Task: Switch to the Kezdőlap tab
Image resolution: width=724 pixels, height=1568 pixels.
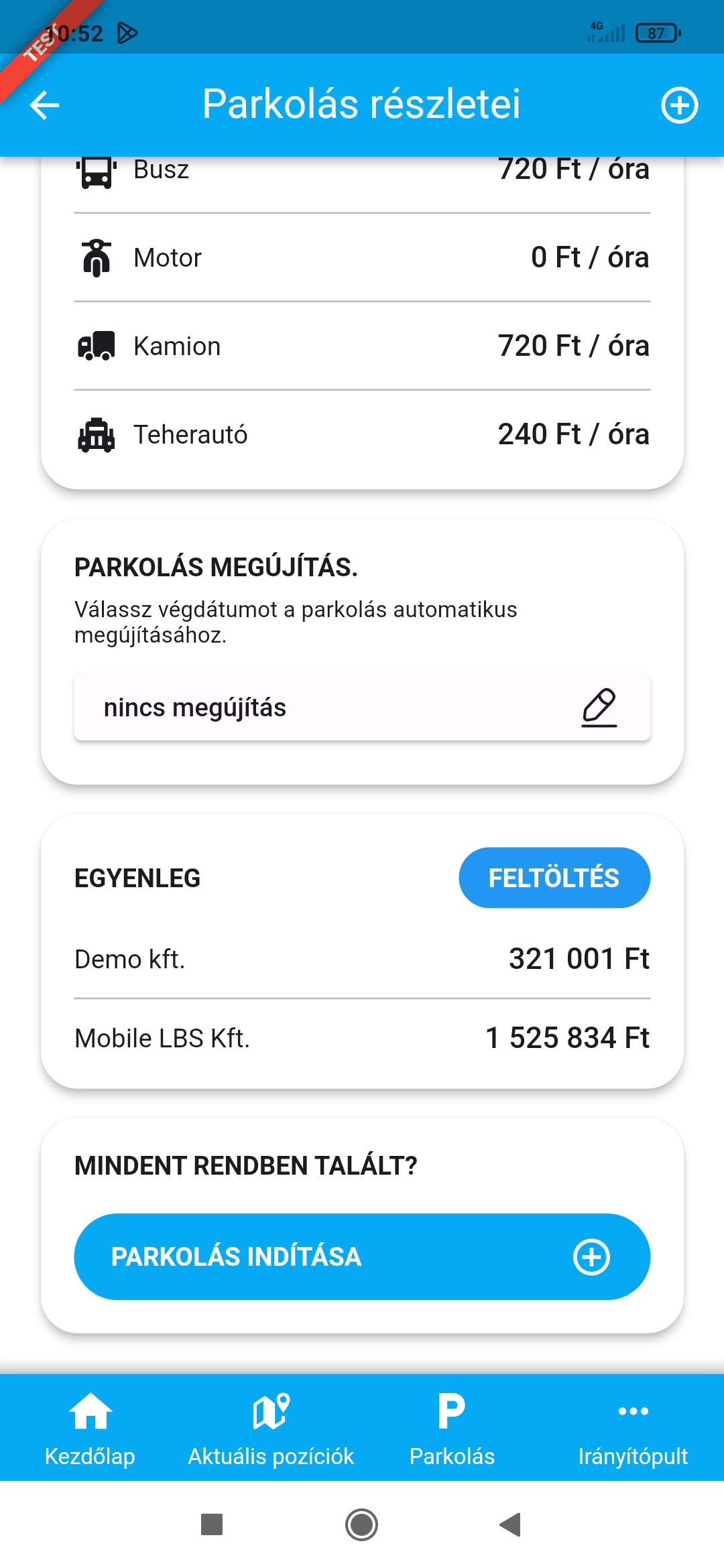Action: point(90,1427)
